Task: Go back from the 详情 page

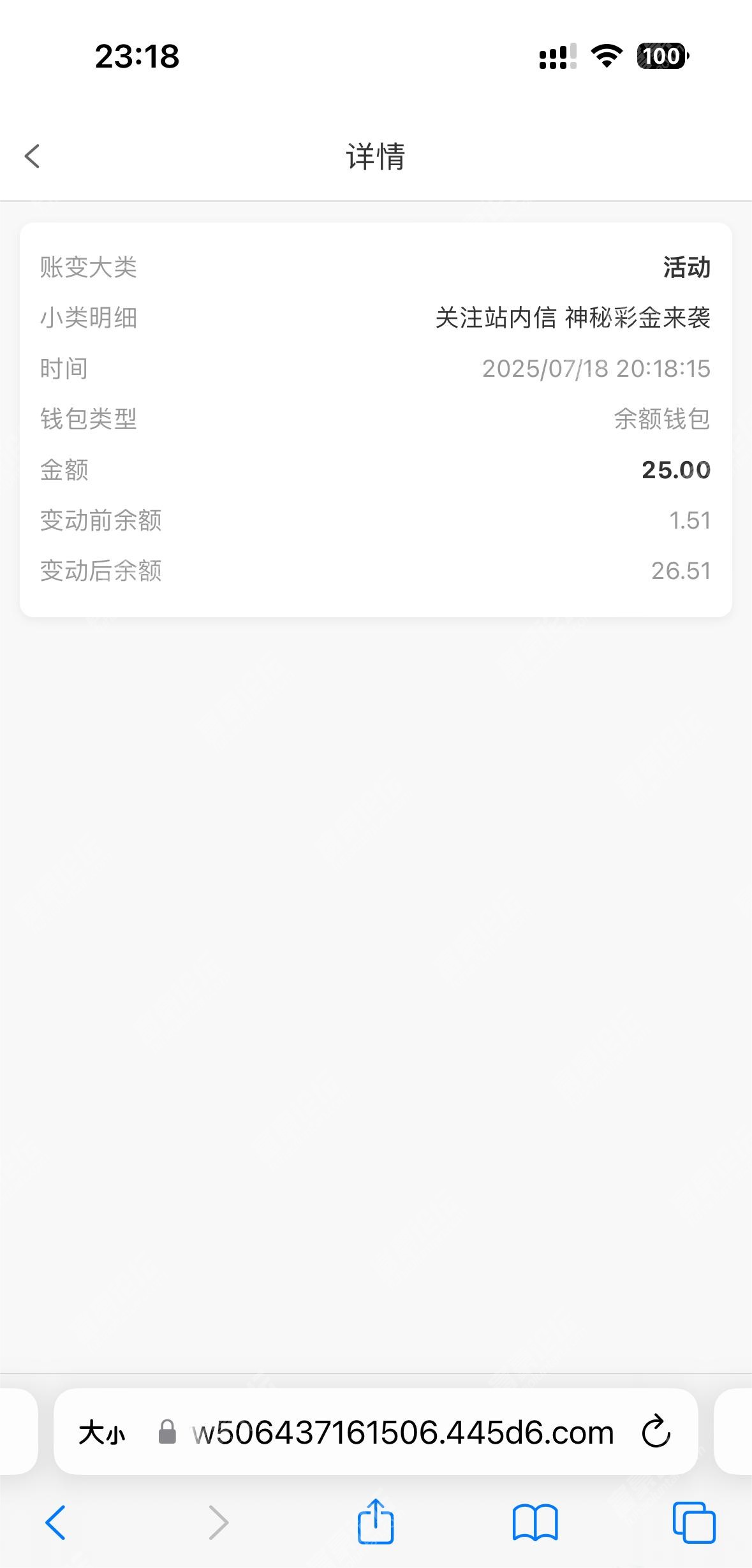Action: click(33, 156)
